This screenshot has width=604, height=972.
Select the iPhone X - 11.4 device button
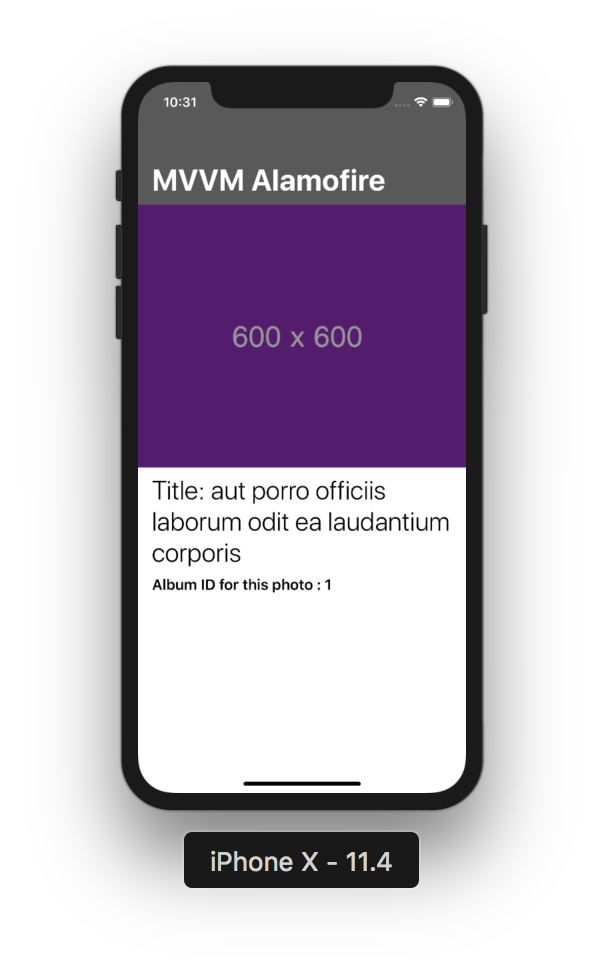[301, 860]
